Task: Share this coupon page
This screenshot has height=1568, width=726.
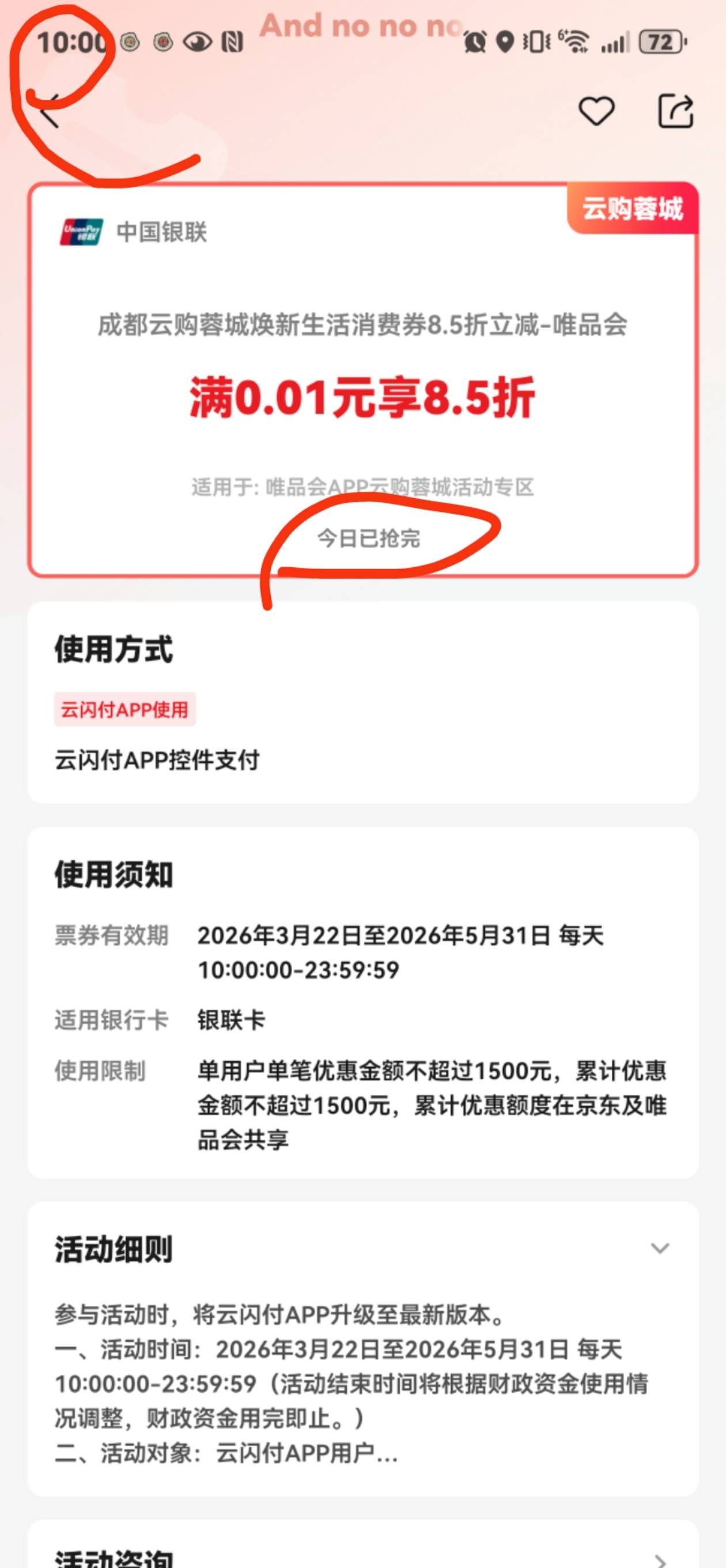Action: (x=675, y=111)
